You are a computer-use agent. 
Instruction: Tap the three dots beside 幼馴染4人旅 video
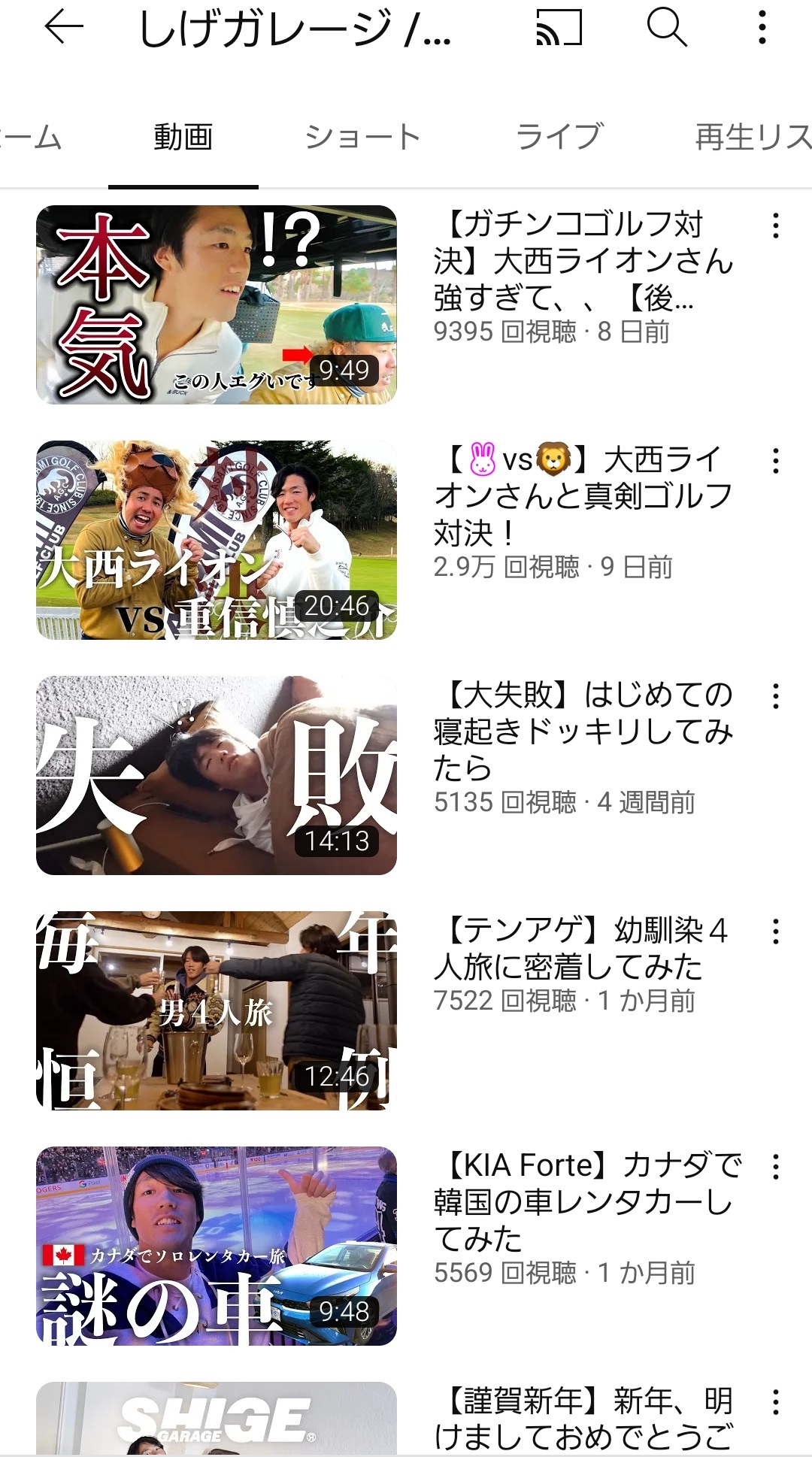pos(776,932)
